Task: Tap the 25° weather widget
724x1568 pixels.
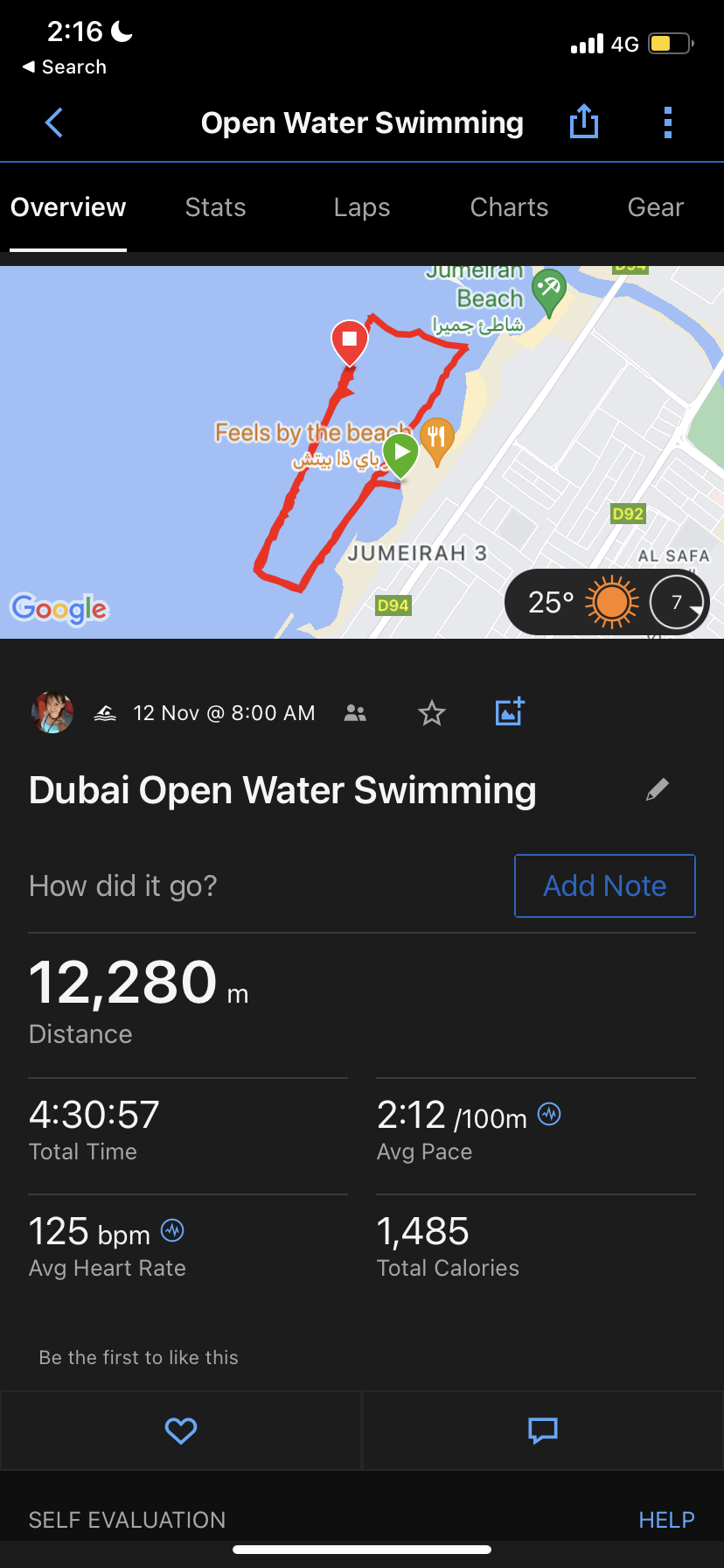Action: (x=607, y=602)
